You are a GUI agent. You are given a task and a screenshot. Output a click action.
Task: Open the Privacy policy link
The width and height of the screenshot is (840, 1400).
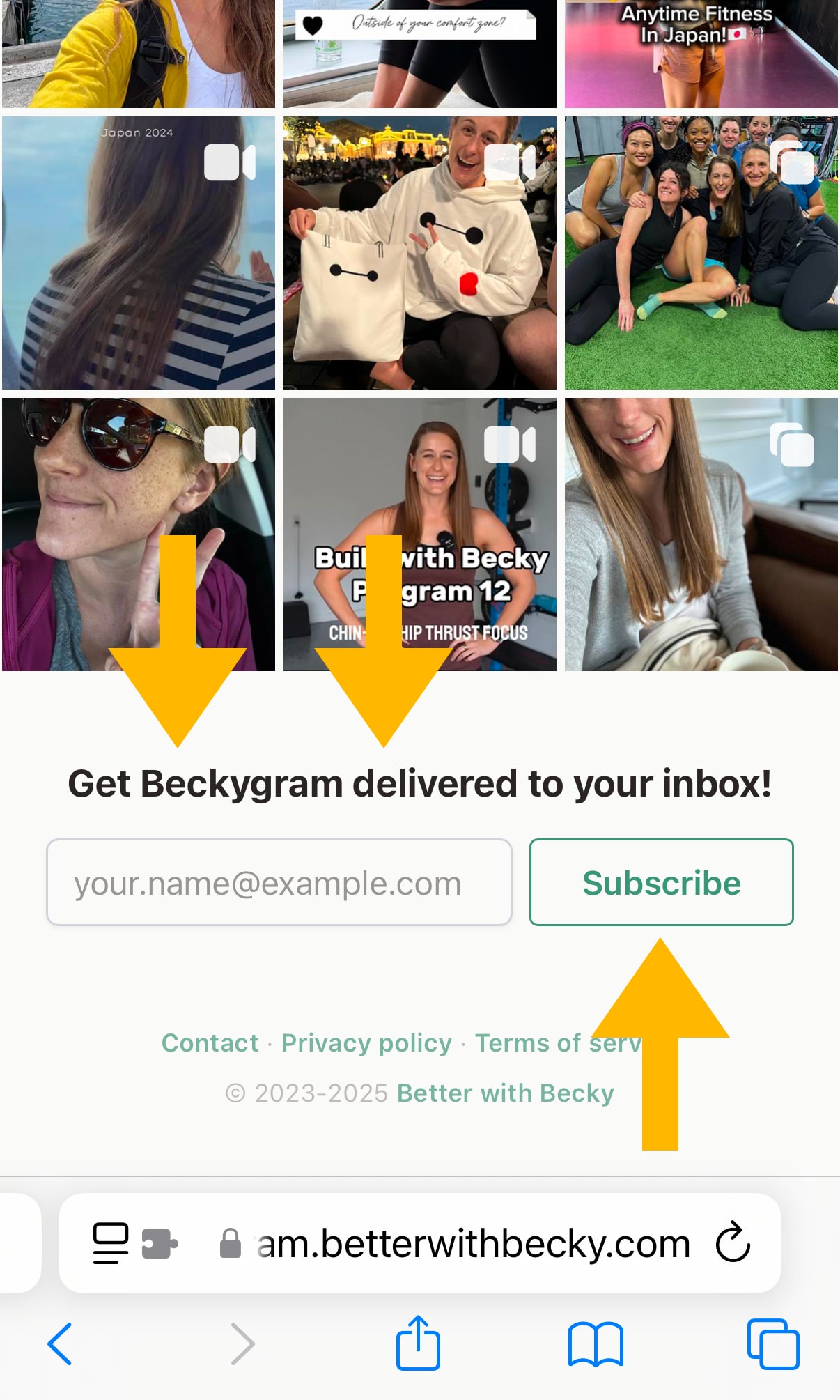[366, 1043]
